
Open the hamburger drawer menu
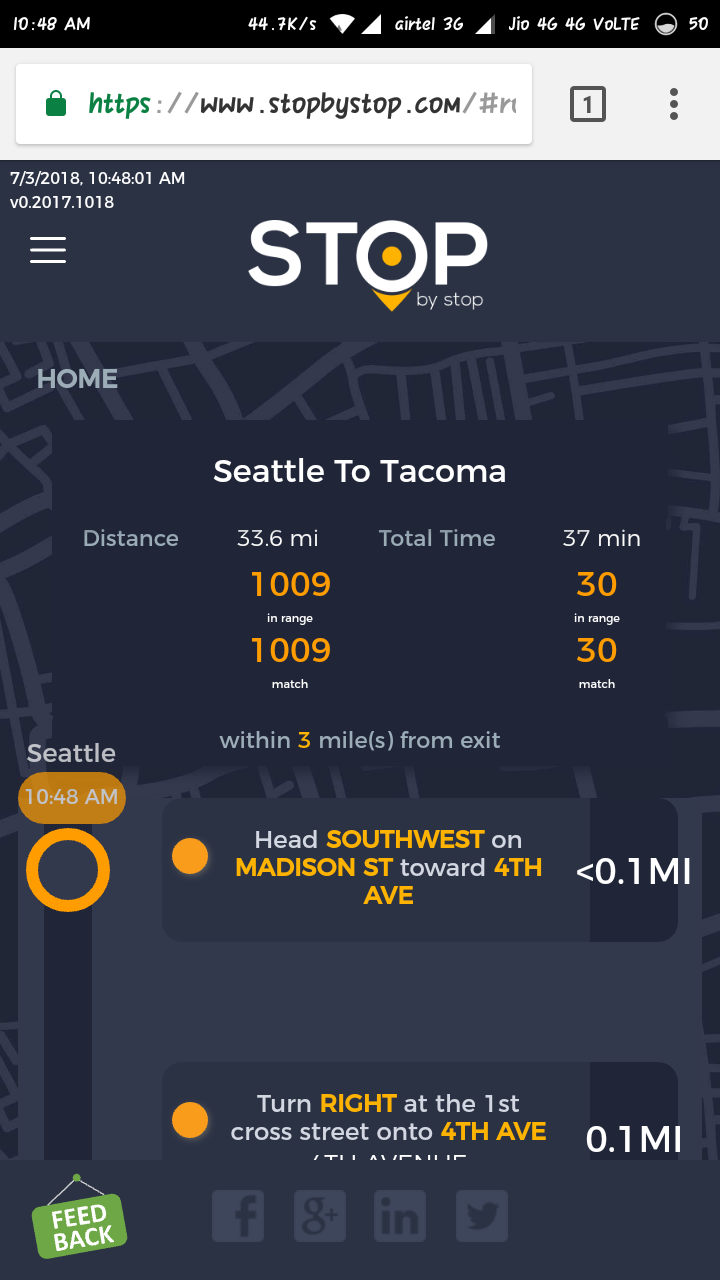(48, 250)
